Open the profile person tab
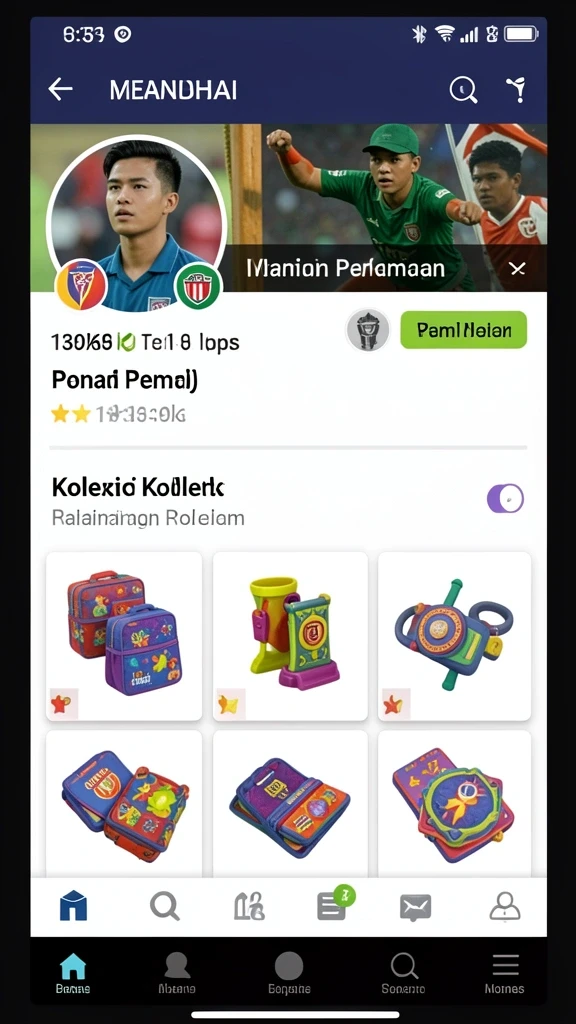 [x=505, y=906]
